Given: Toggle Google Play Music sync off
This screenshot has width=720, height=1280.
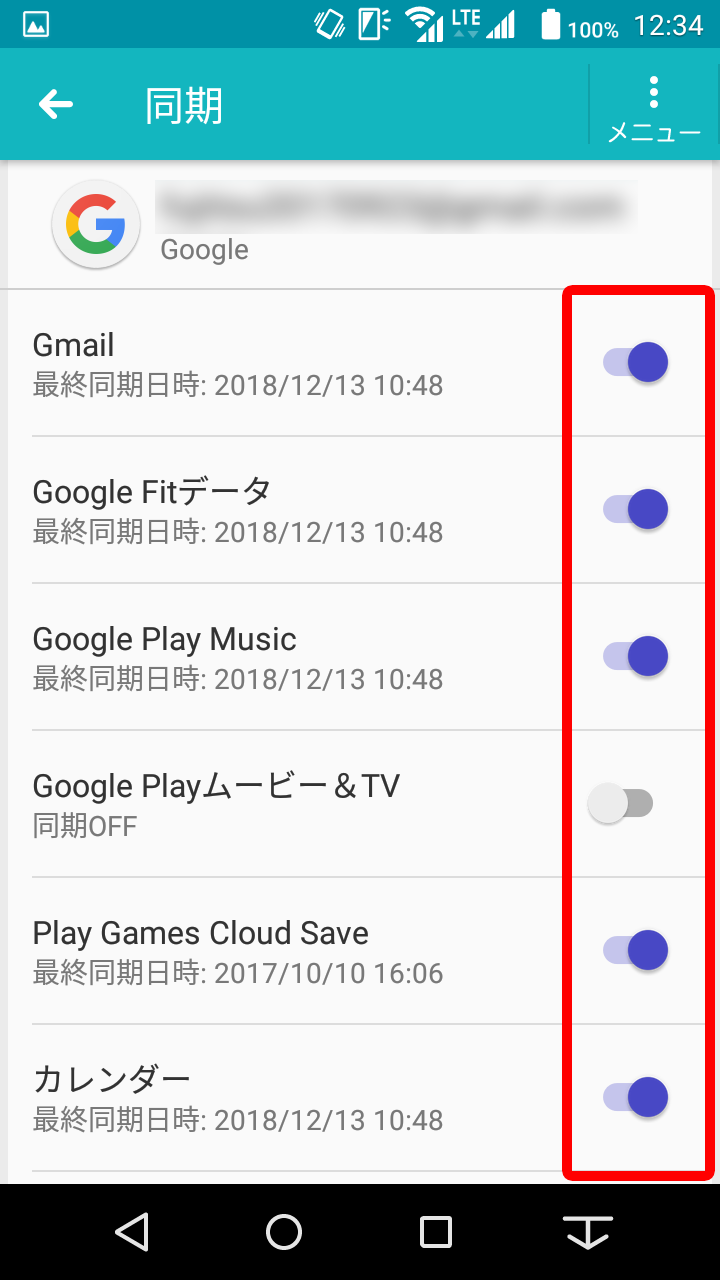Looking at the screenshot, I should click(635, 656).
